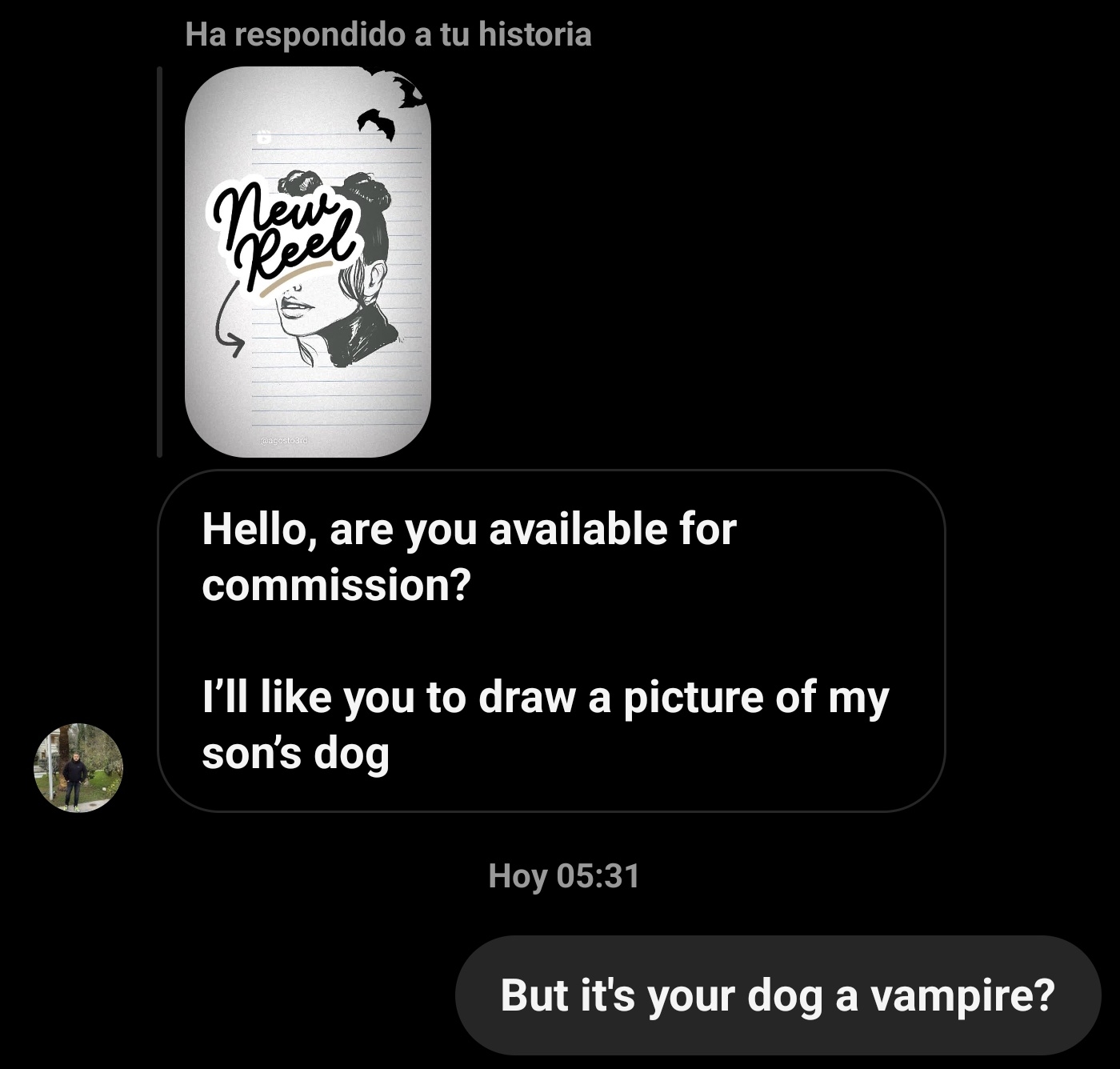
Task: Open the sender's profile picture
Action: point(78,768)
